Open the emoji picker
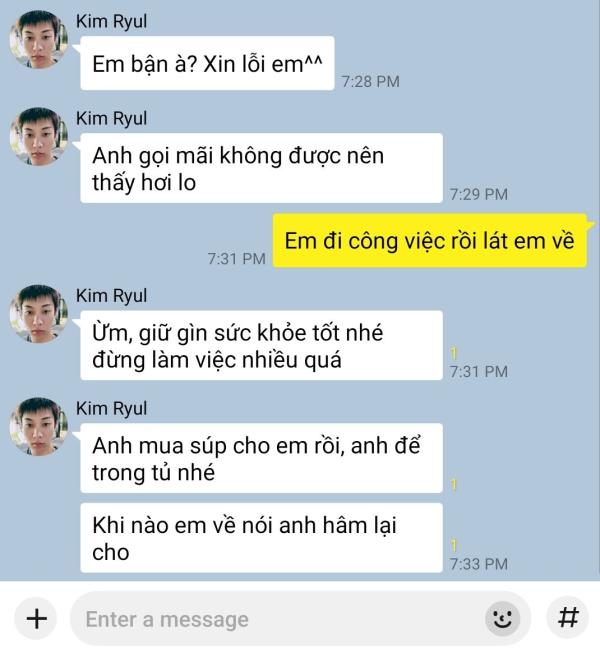The width and height of the screenshot is (600, 666). [x=503, y=619]
